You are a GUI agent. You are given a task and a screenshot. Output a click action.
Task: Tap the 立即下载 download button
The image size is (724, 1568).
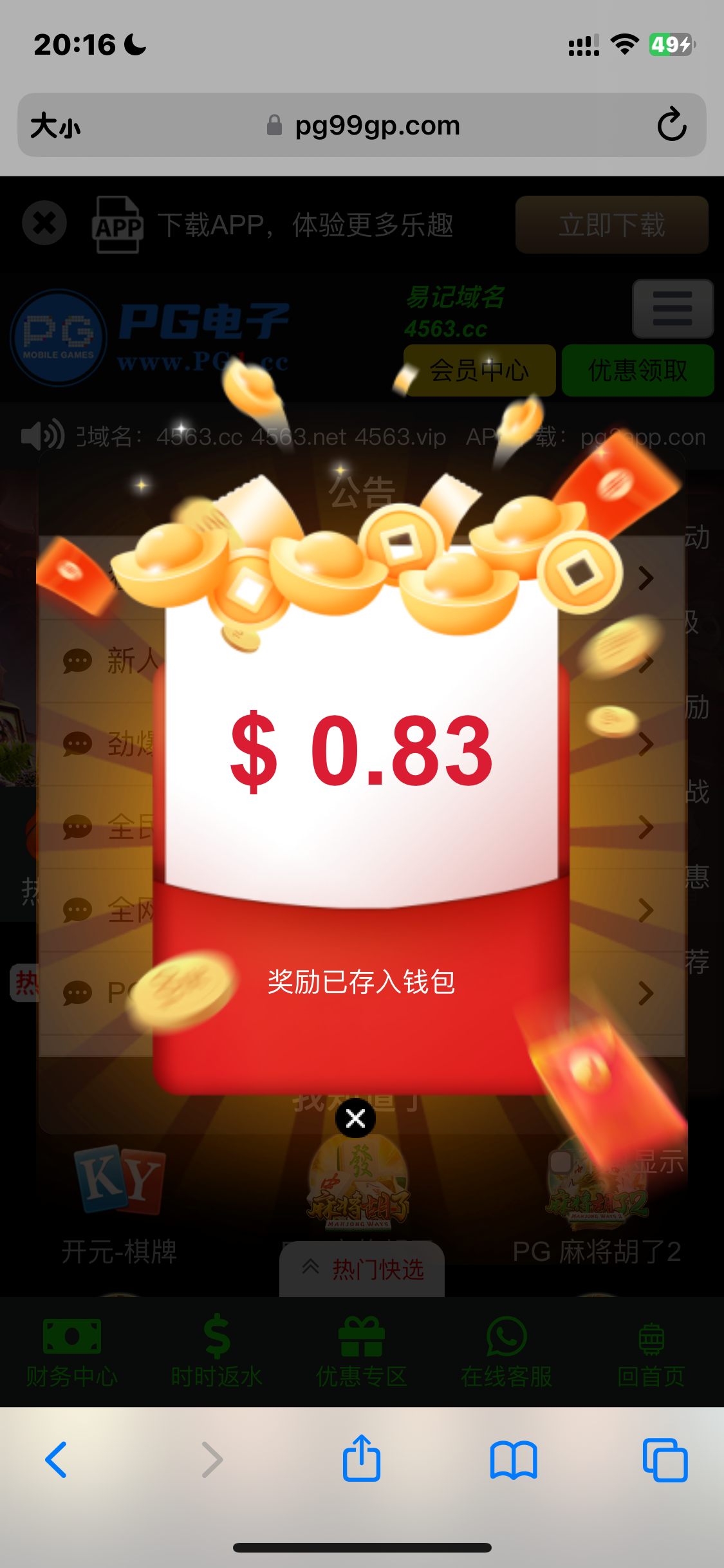(x=611, y=225)
